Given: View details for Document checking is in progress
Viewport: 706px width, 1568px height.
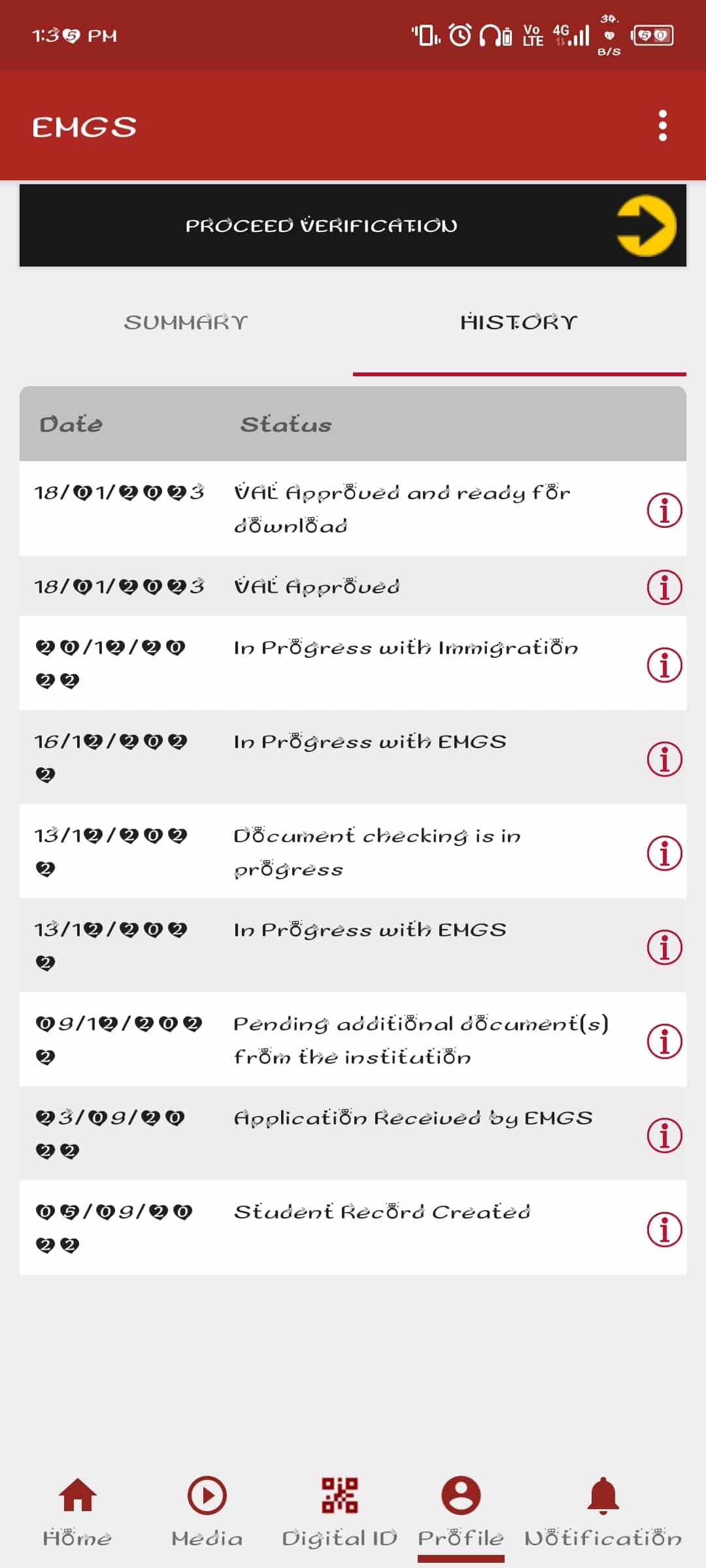Looking at the screenshot, I should pos(664,853).
